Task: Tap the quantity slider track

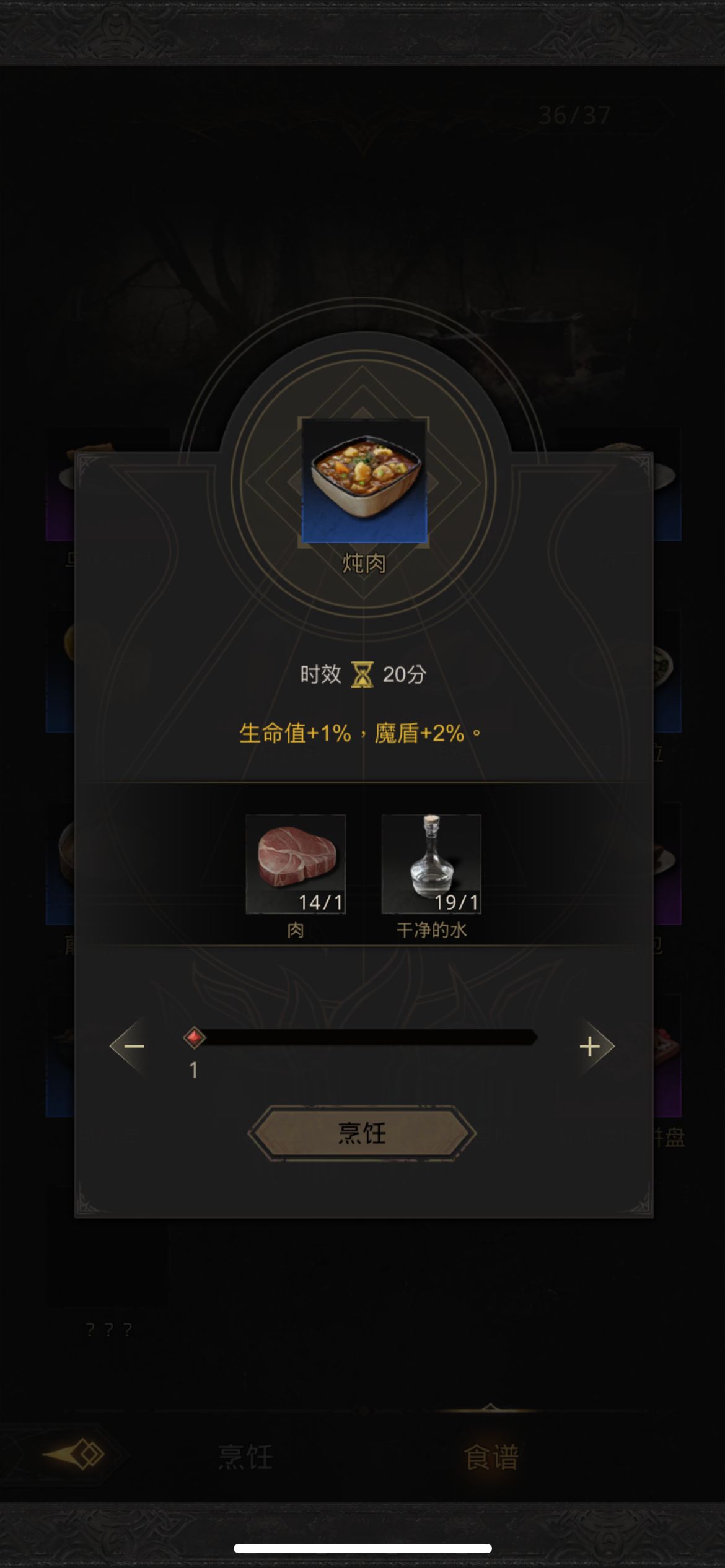Action: coord(366,1037)
